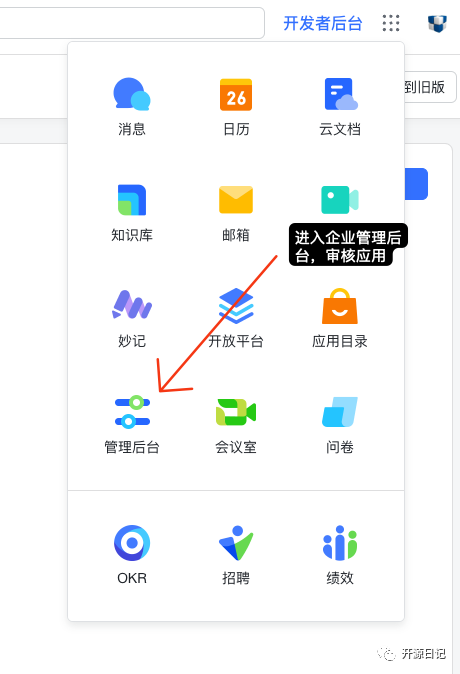
Task: Open 开放平台 app
Action: pos(236,319)
